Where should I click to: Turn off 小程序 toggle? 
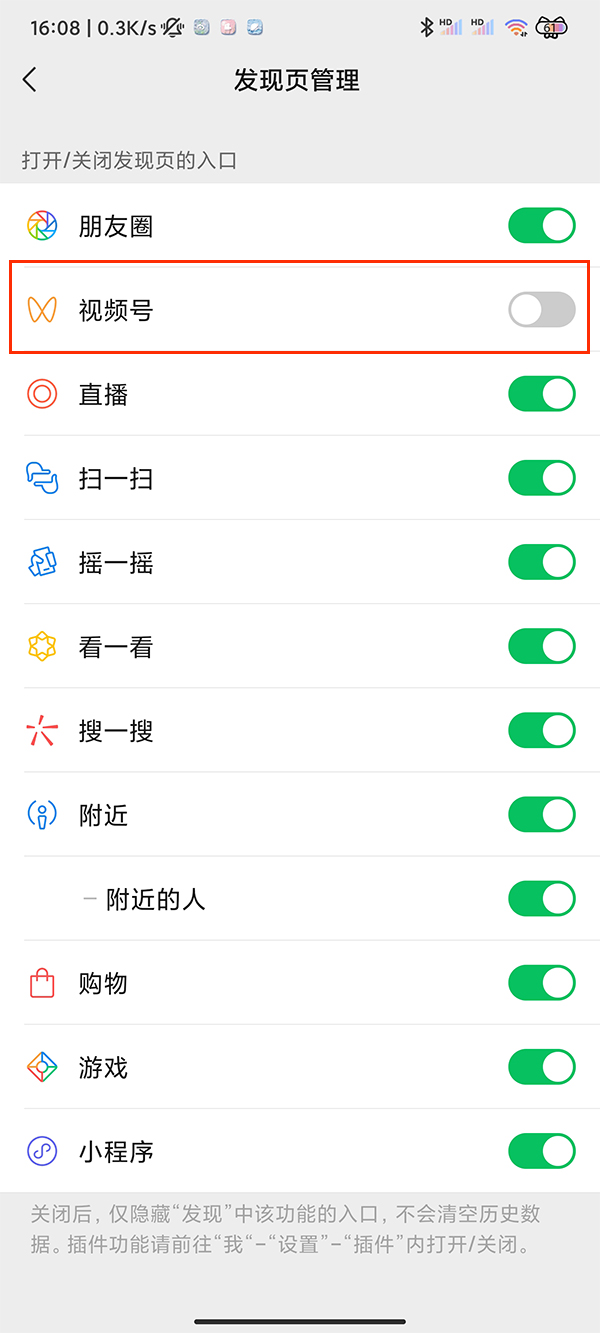coord(542,1151)
